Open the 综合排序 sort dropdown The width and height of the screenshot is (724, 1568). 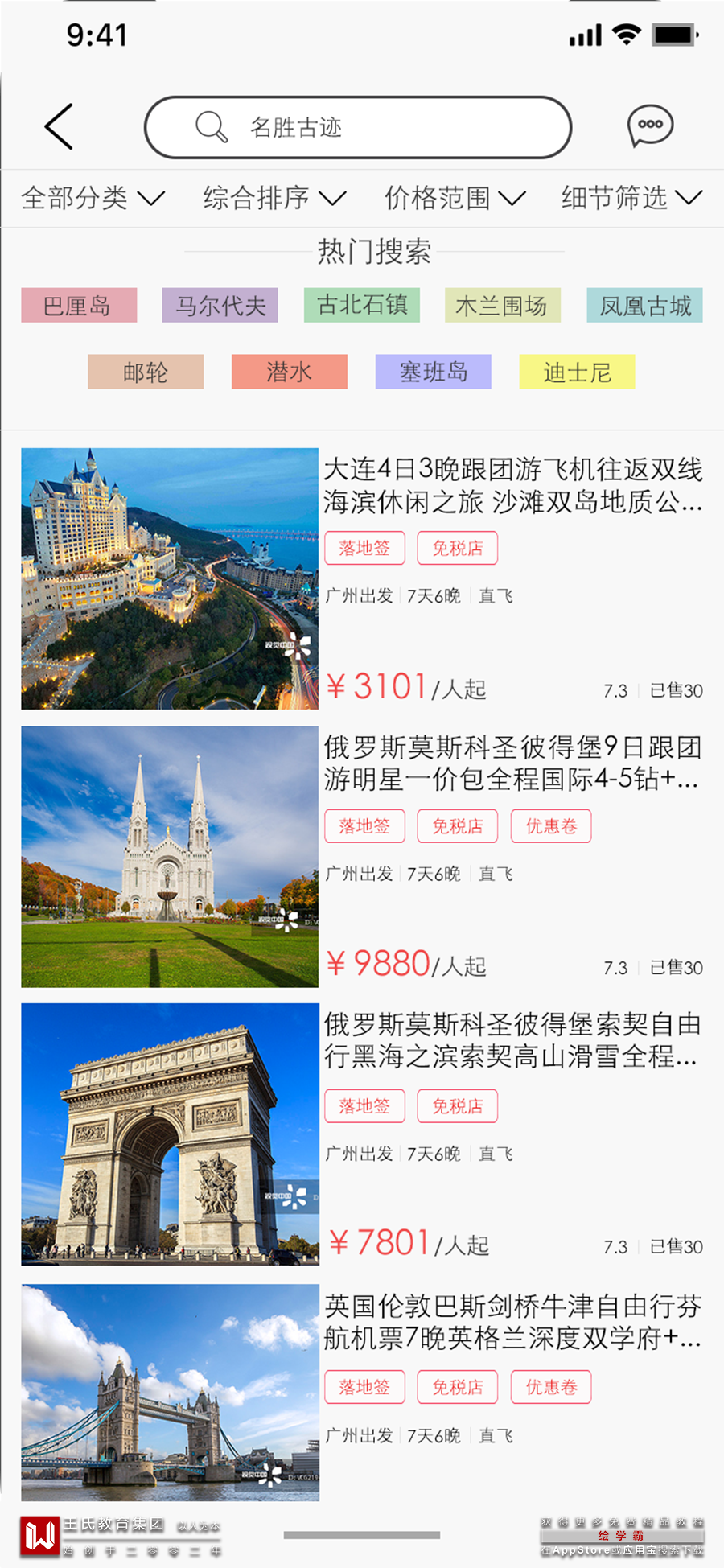274,198
